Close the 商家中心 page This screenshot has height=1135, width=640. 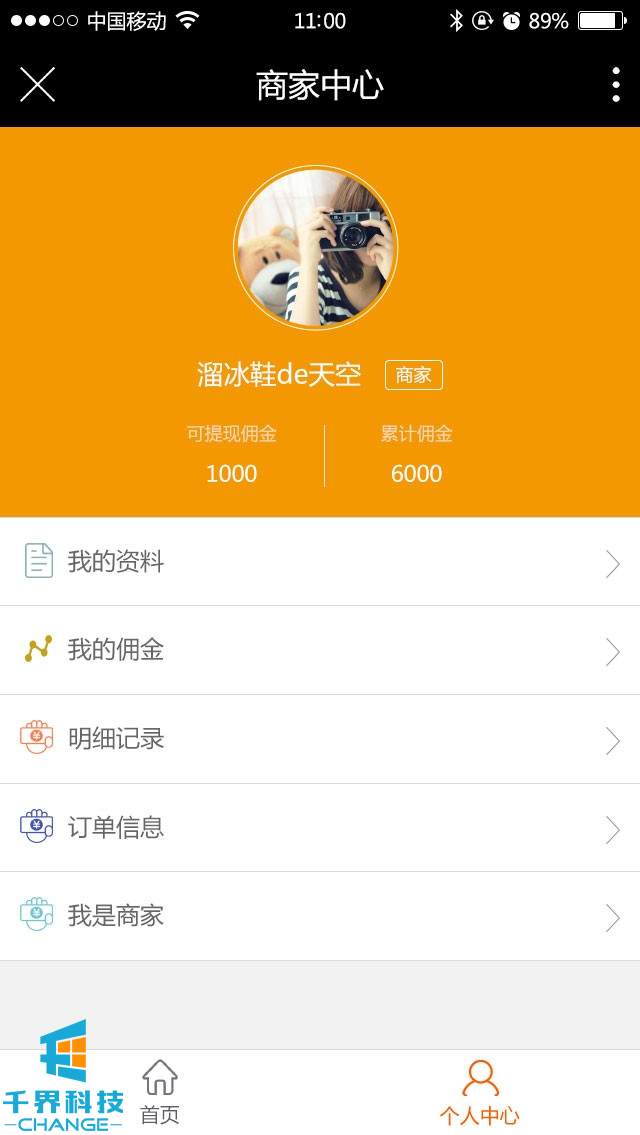tap(37, 85)
